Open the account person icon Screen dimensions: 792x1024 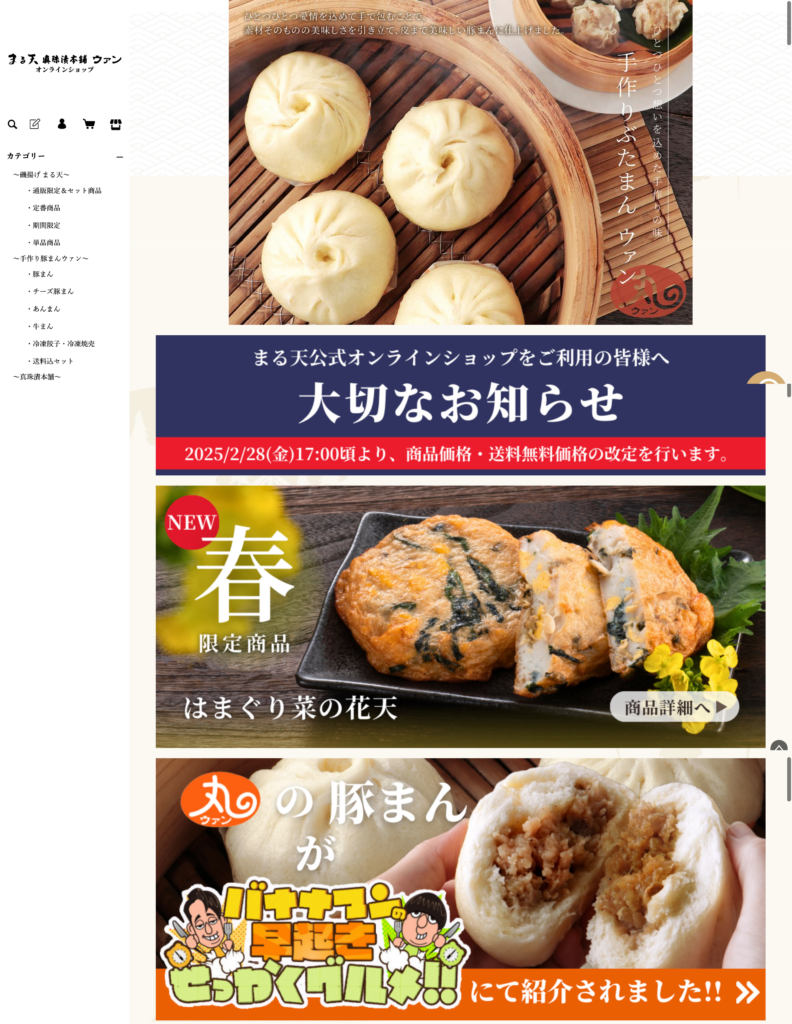click(x=62, y=124)
